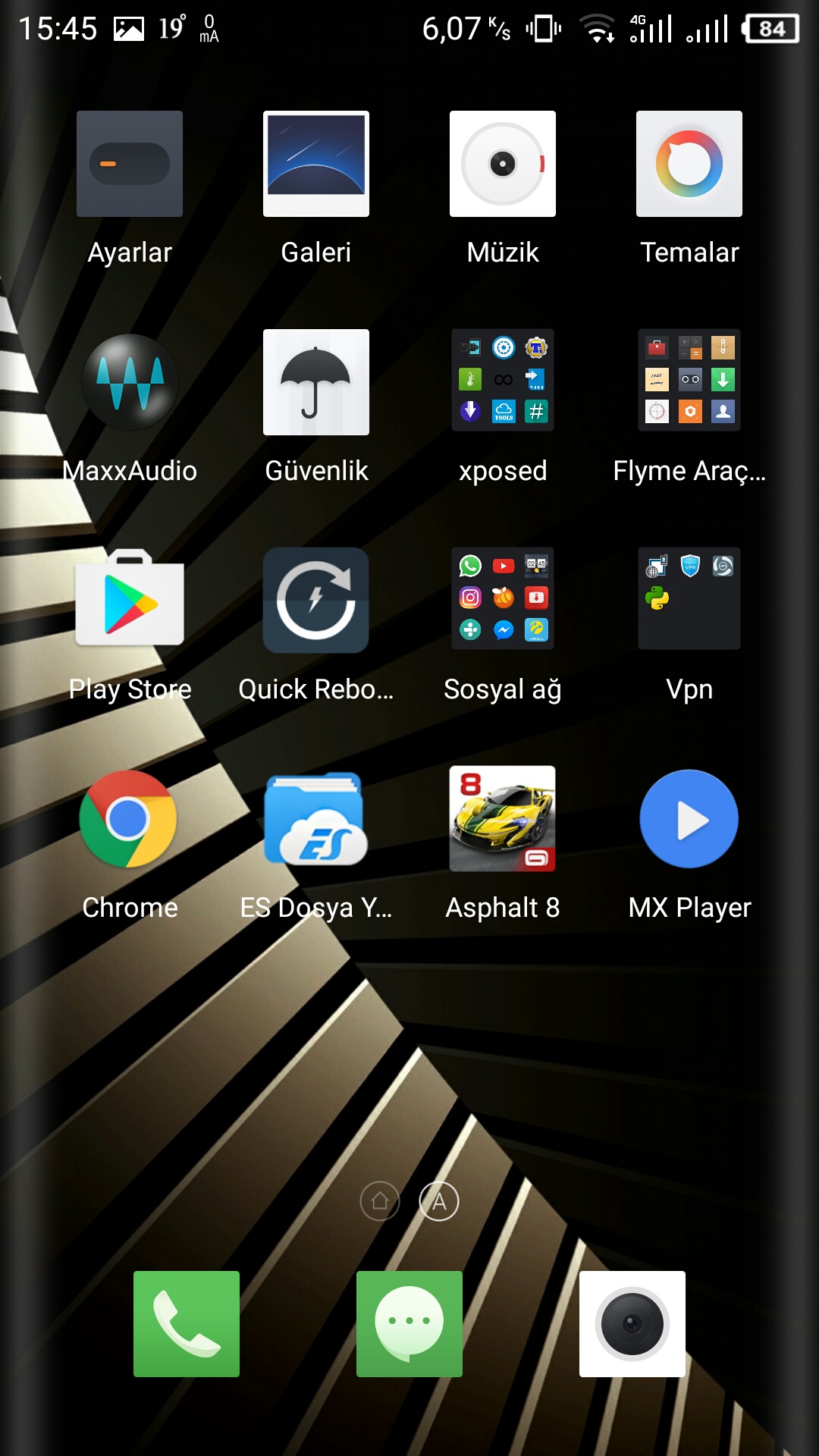Open the Vpn folder
819x1456 pixels.
689,599
